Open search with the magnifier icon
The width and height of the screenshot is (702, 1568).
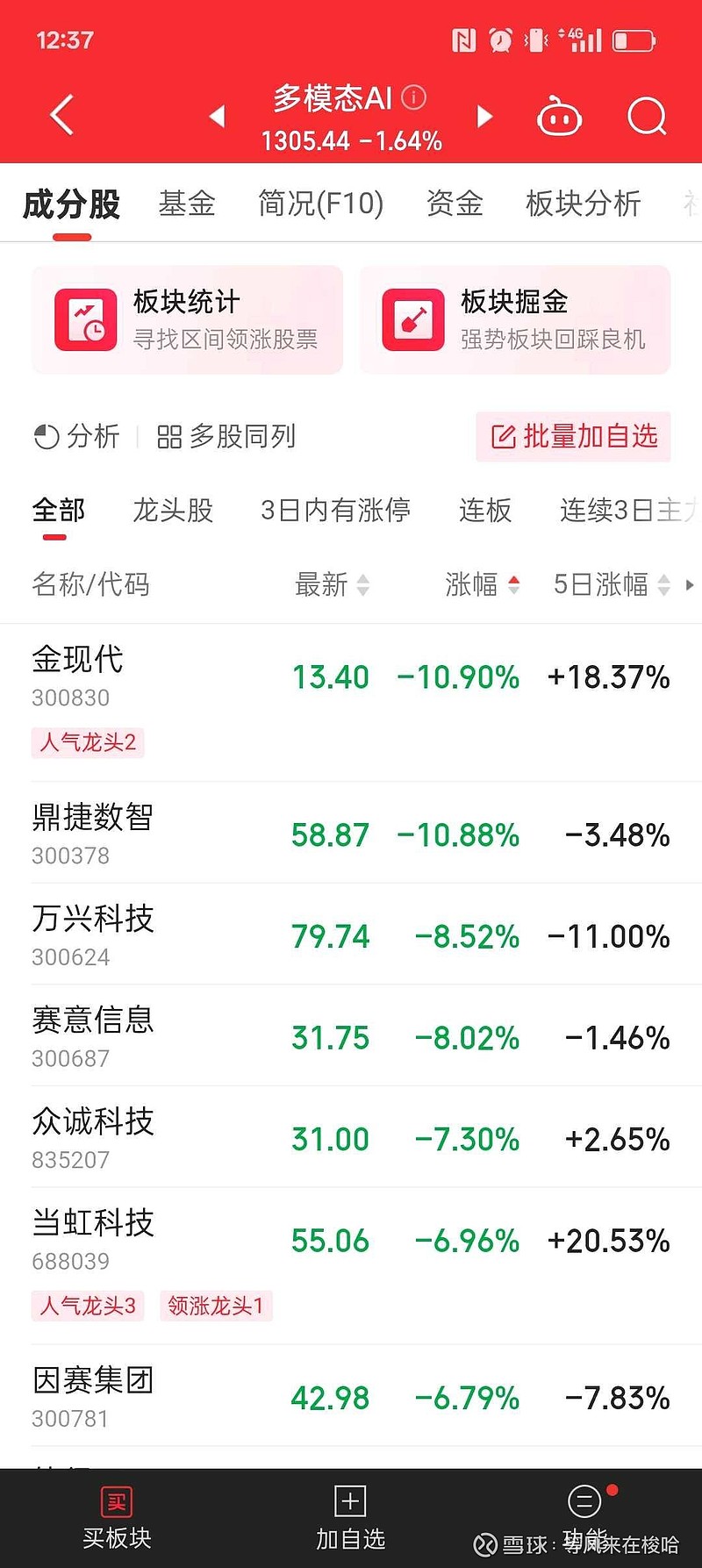click(x=648, y=116)
